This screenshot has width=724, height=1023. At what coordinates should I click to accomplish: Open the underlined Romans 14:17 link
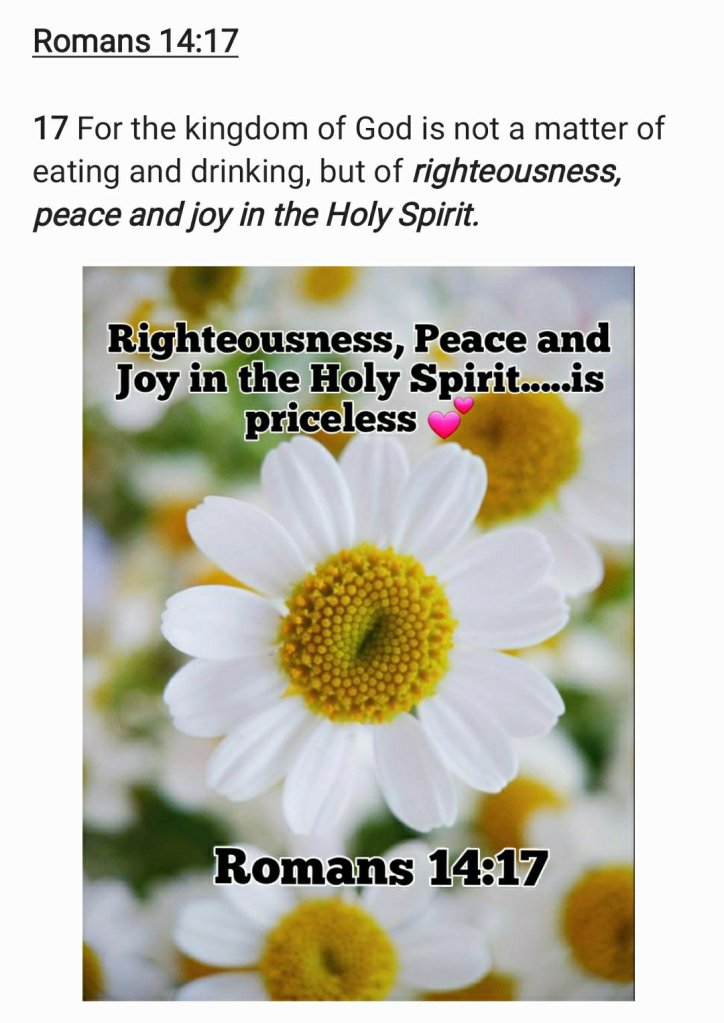tap(135, 42)
